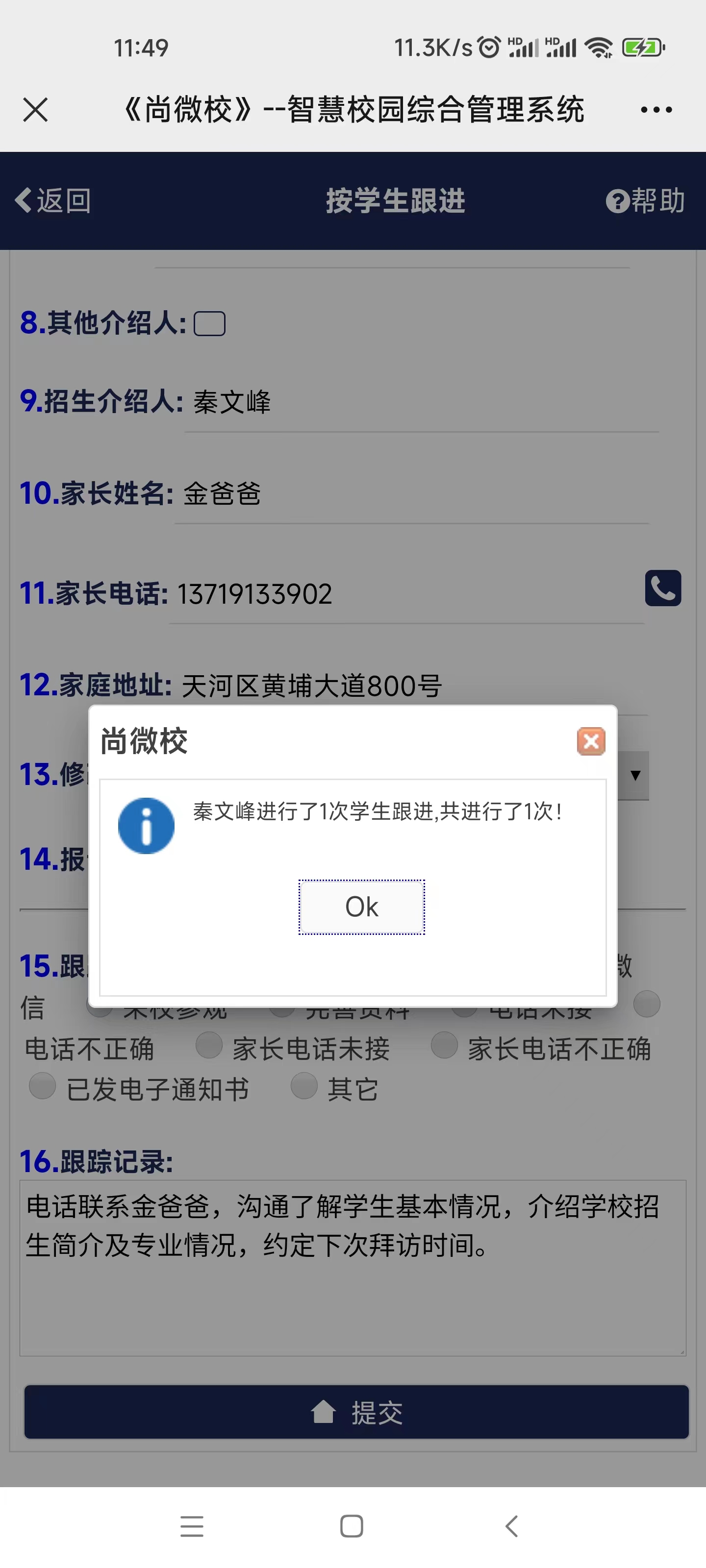
Task: Close the 尚微校 dialog with red X
Action: 590,741
